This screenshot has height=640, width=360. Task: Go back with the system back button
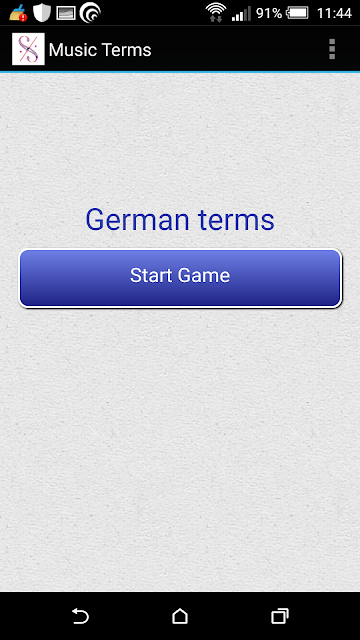pyautogui.click(x=80, y=616)
